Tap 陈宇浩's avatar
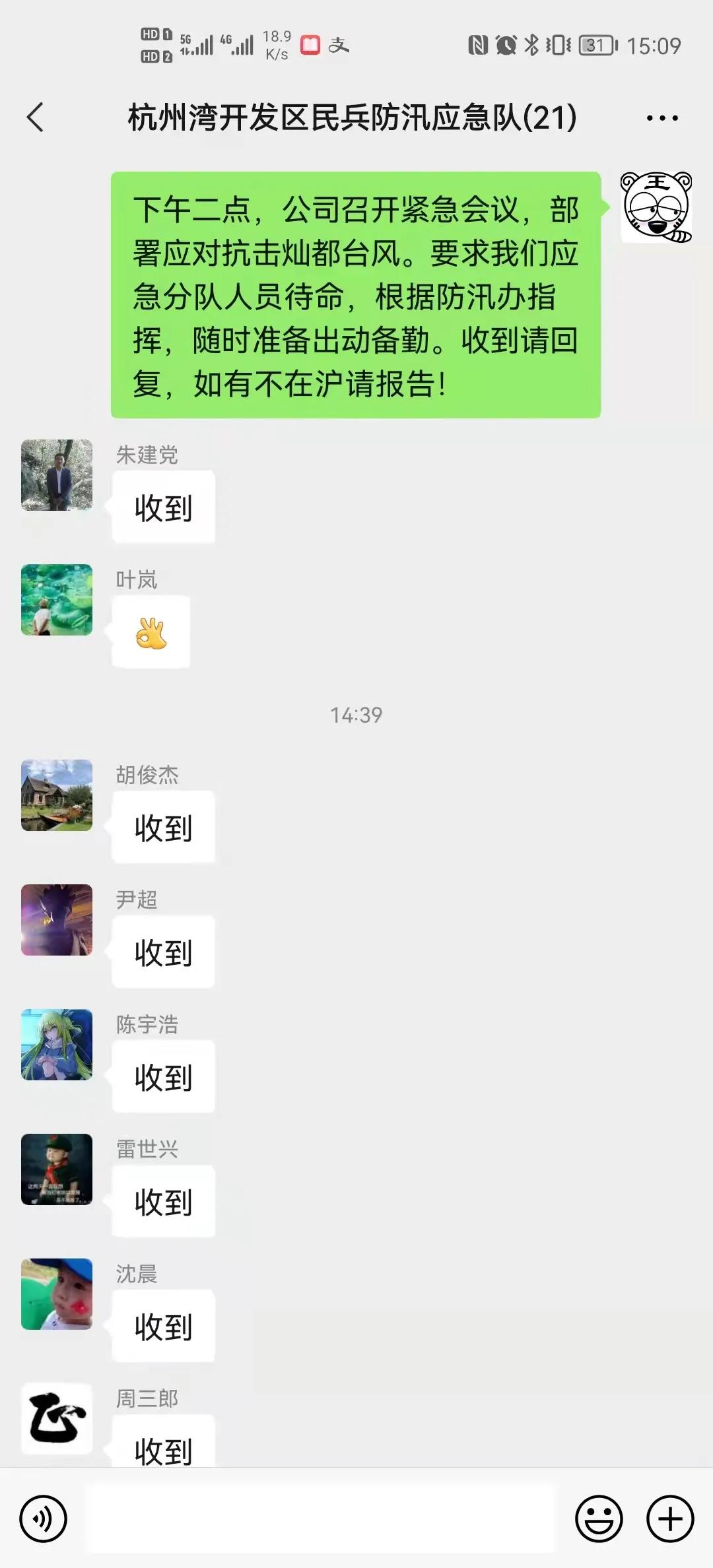Viewport: 713px width, 1568px height. pos(57,1045)
